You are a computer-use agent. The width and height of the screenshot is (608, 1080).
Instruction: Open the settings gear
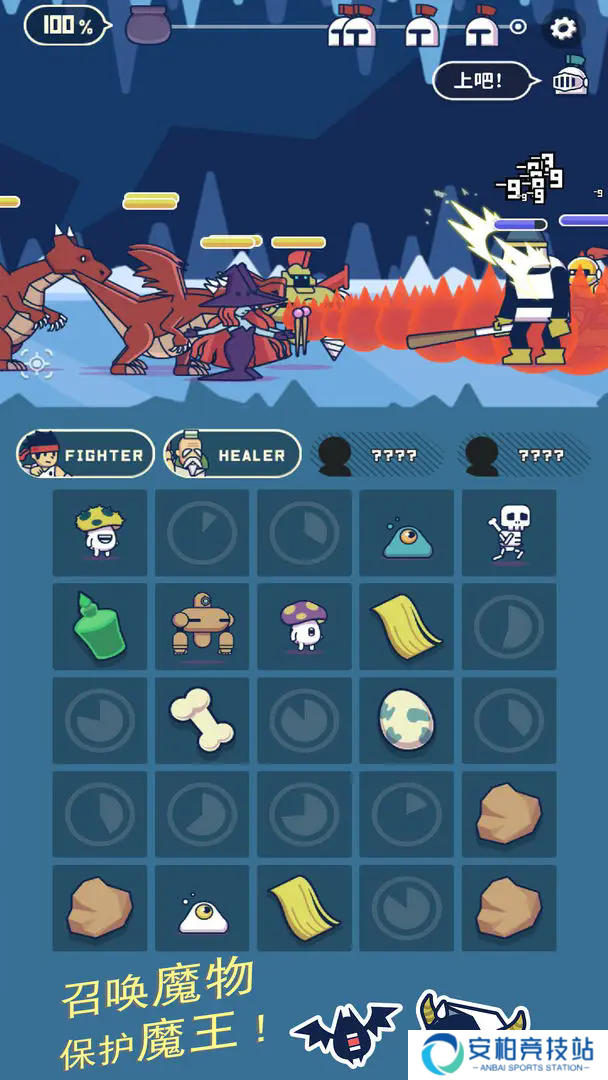pos(564,28)
